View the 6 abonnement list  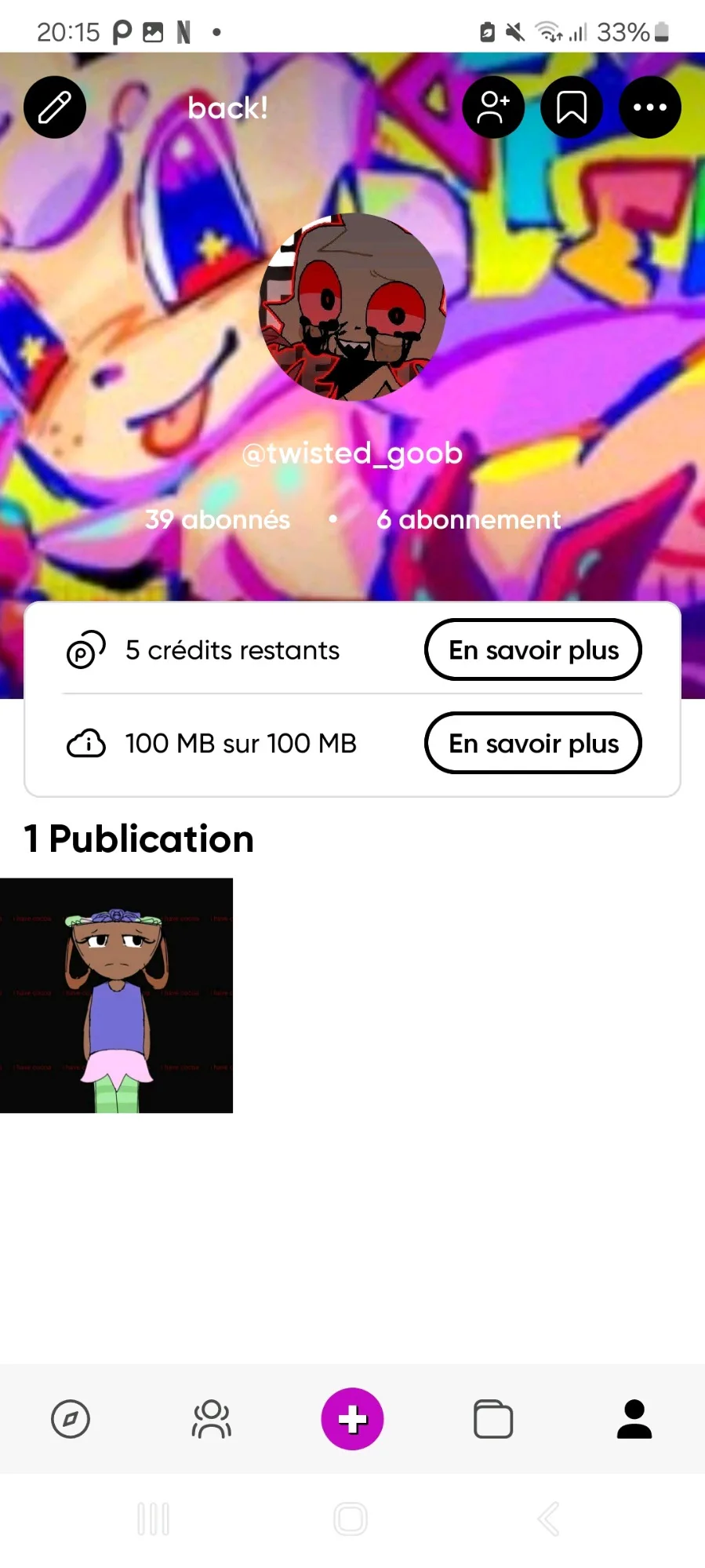tap(468, 519)
